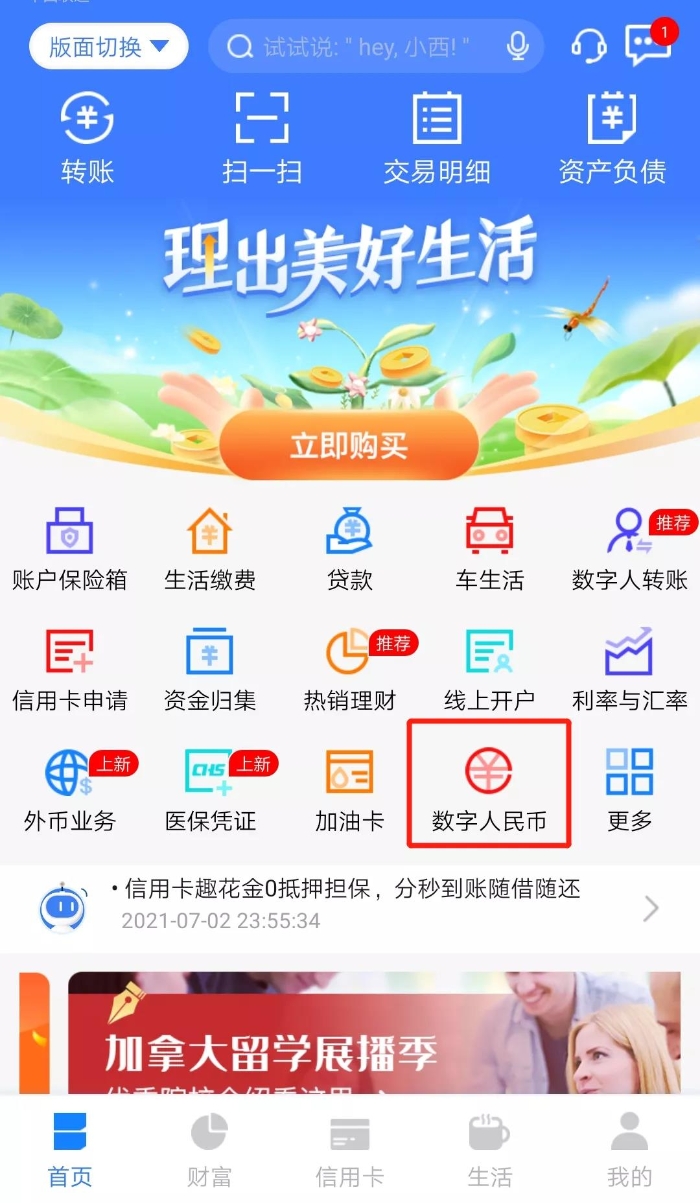
Task: Open 资产负债 assets and liabilities
Action: pyautogui.click(x=612, y=138)
